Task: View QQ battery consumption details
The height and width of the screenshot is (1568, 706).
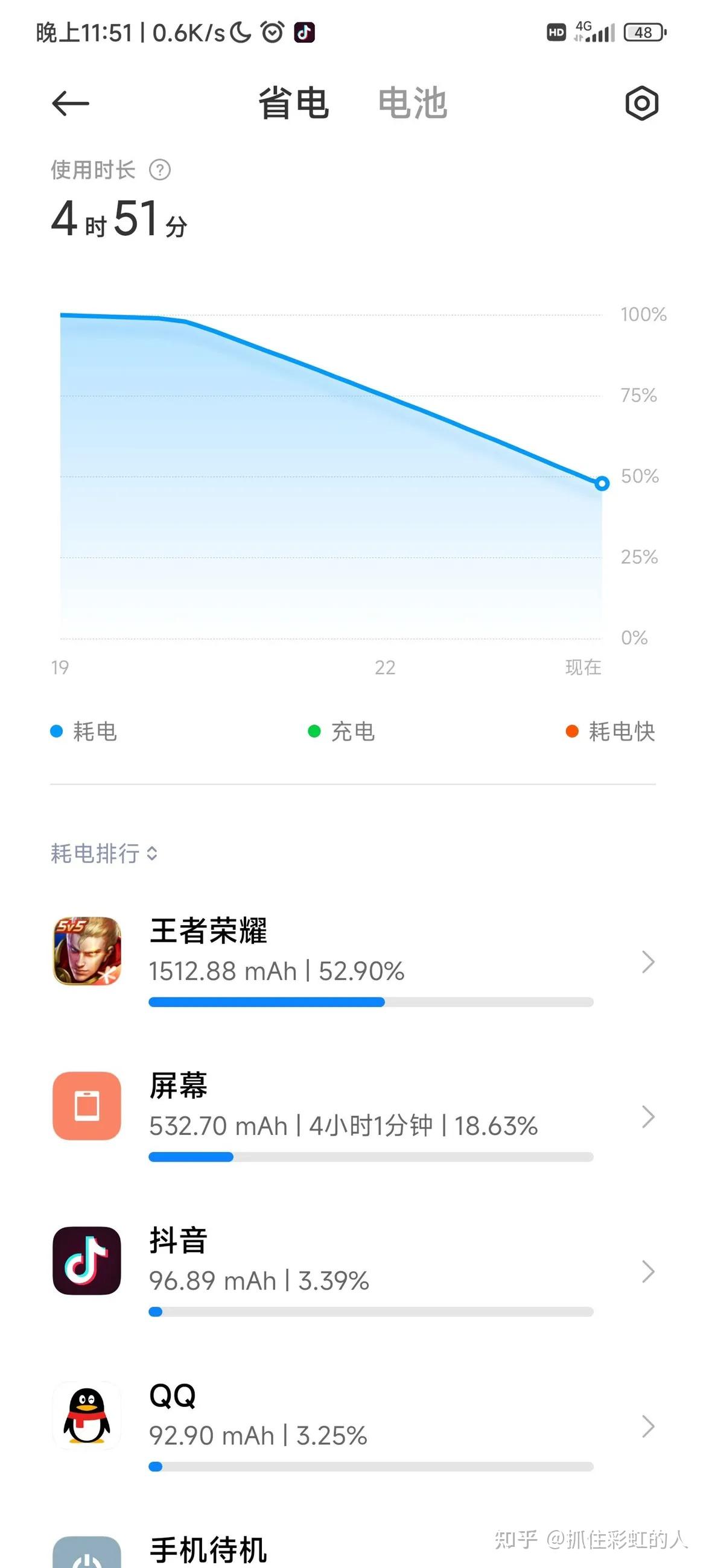Action: pyautogui.click(x=354, y=1427)
